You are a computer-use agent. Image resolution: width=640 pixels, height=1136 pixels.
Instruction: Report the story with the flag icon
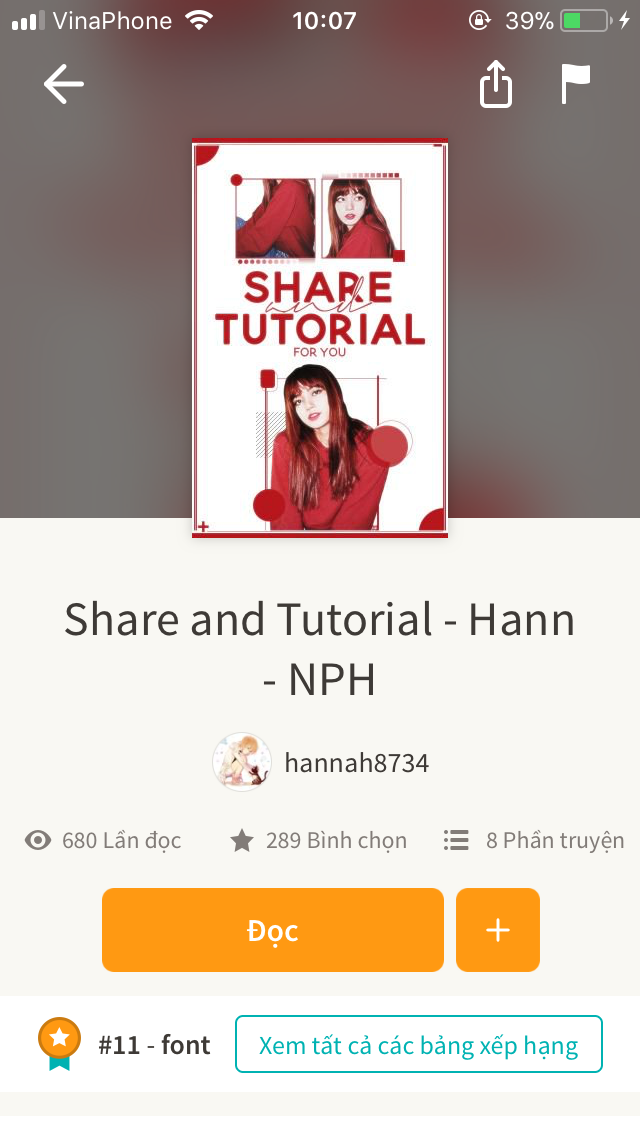point(575,84)
